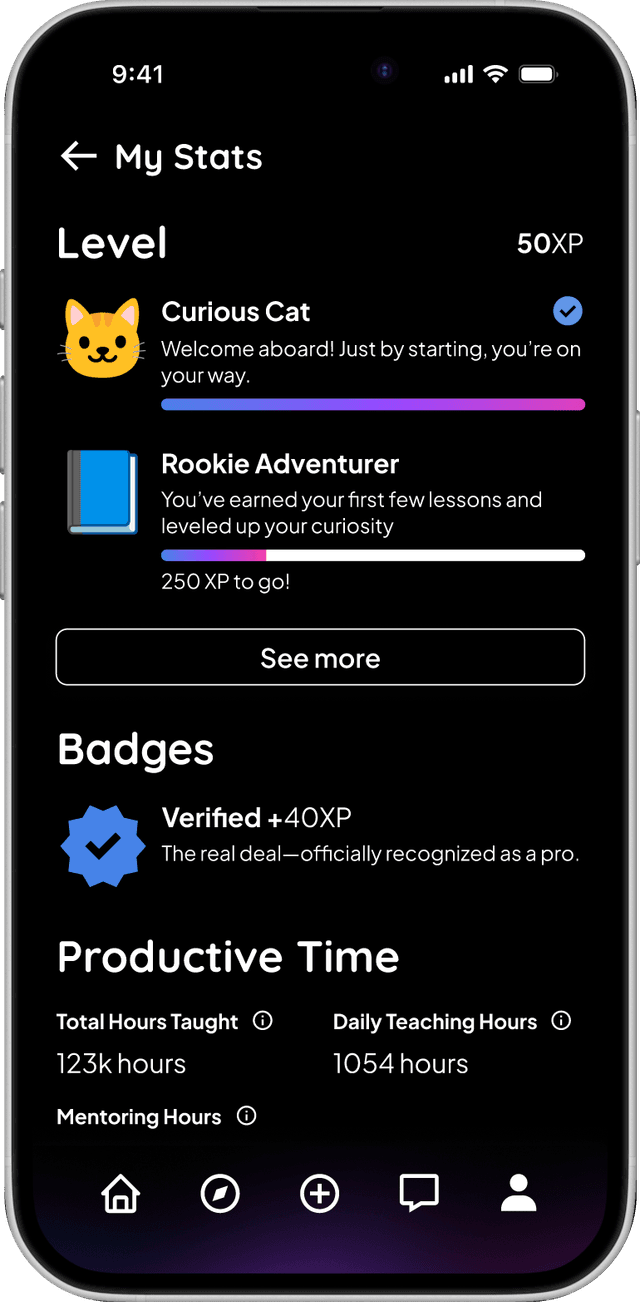640x1302 pixels.
Task: Open info icon next to Daily Teaching Hours
Action: click(562, 1021)
